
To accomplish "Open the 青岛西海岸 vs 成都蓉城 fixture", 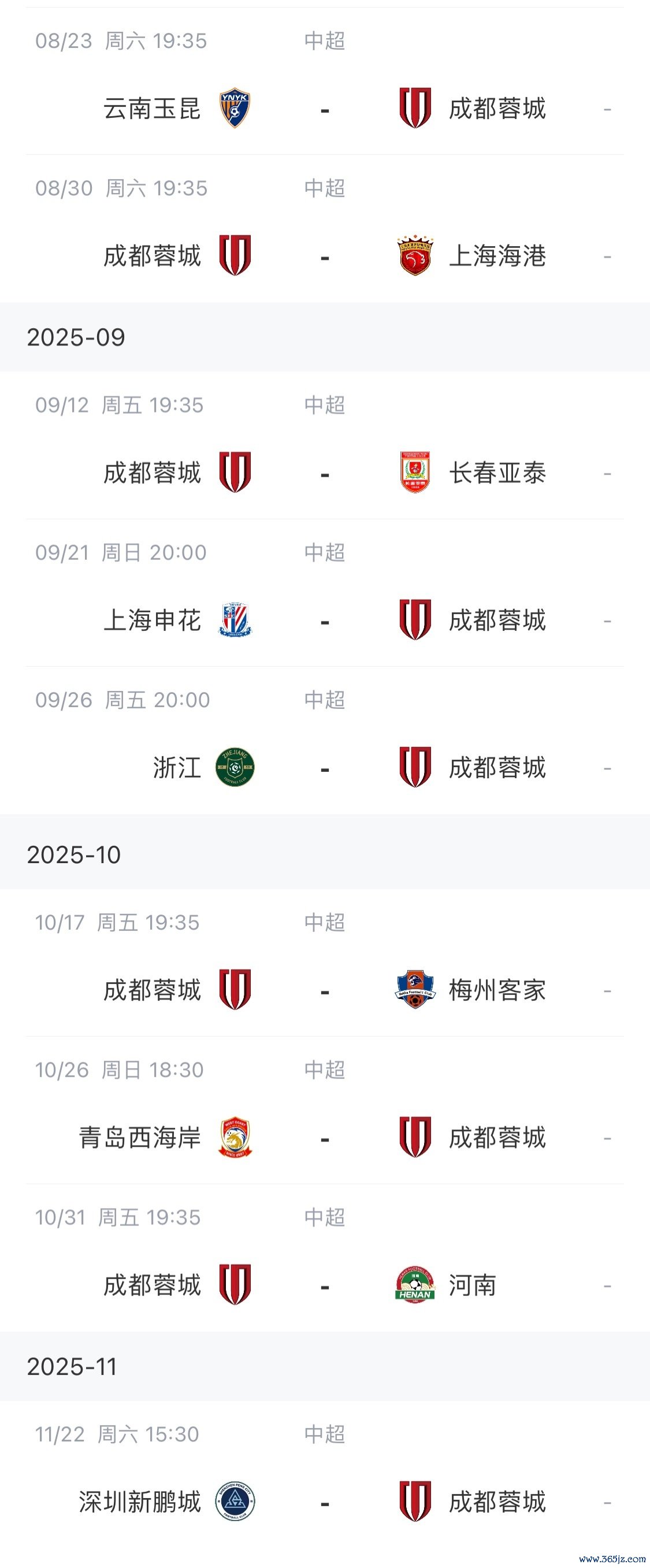I will (324, 1138).
